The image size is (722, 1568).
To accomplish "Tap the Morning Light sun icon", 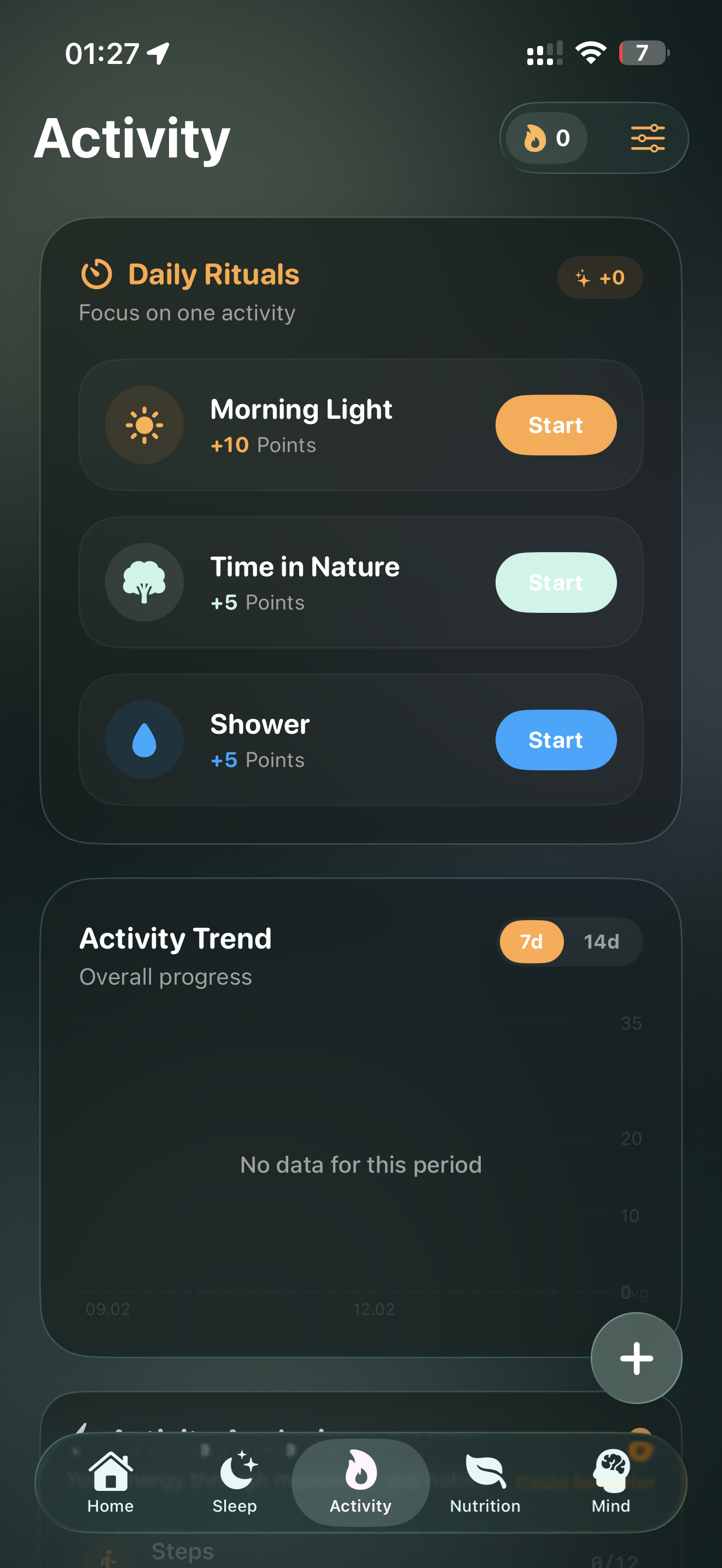I will pos(144,424).
